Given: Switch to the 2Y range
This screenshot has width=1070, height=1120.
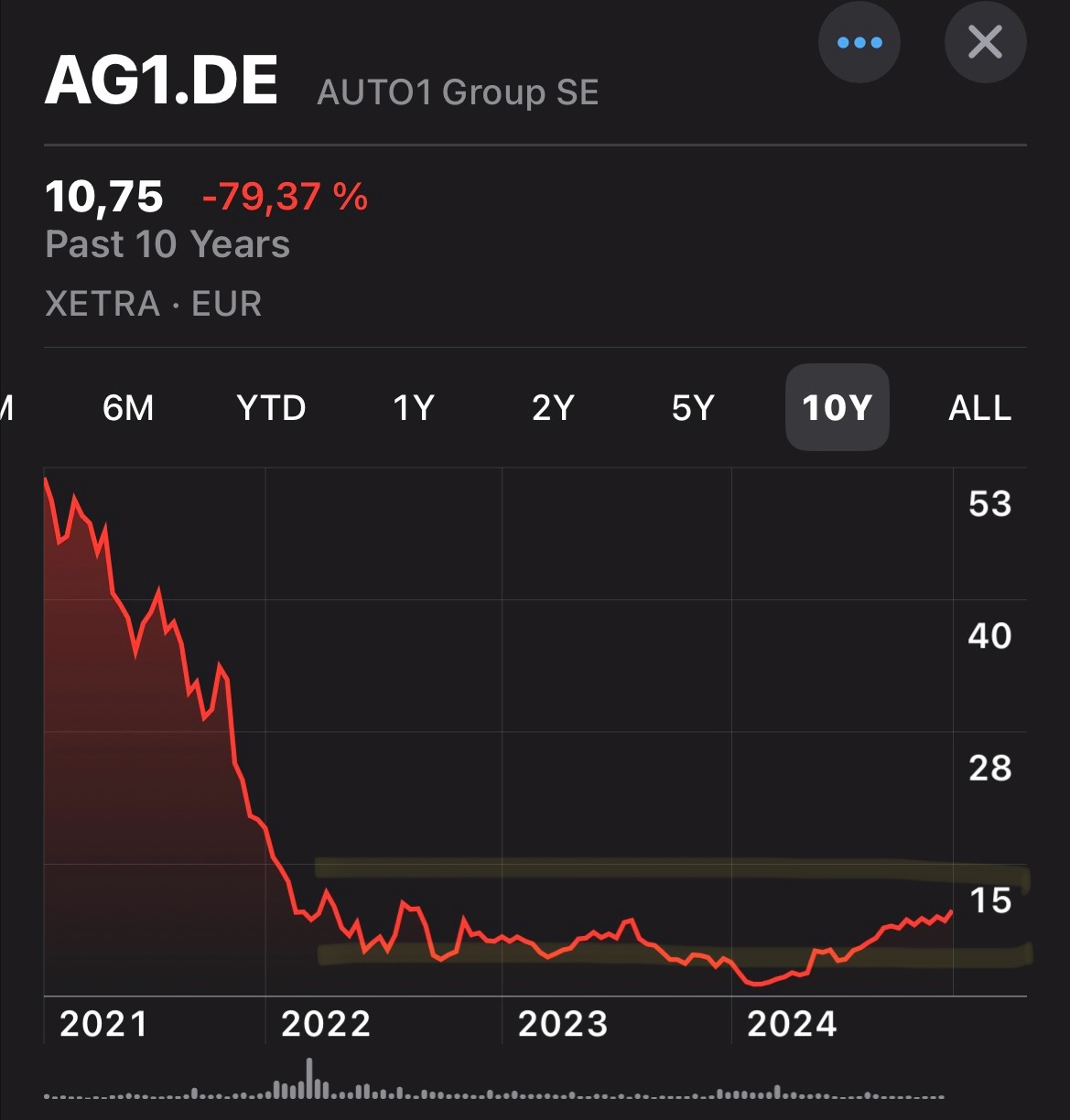Looking at the screenshot, I should point(553,407).
